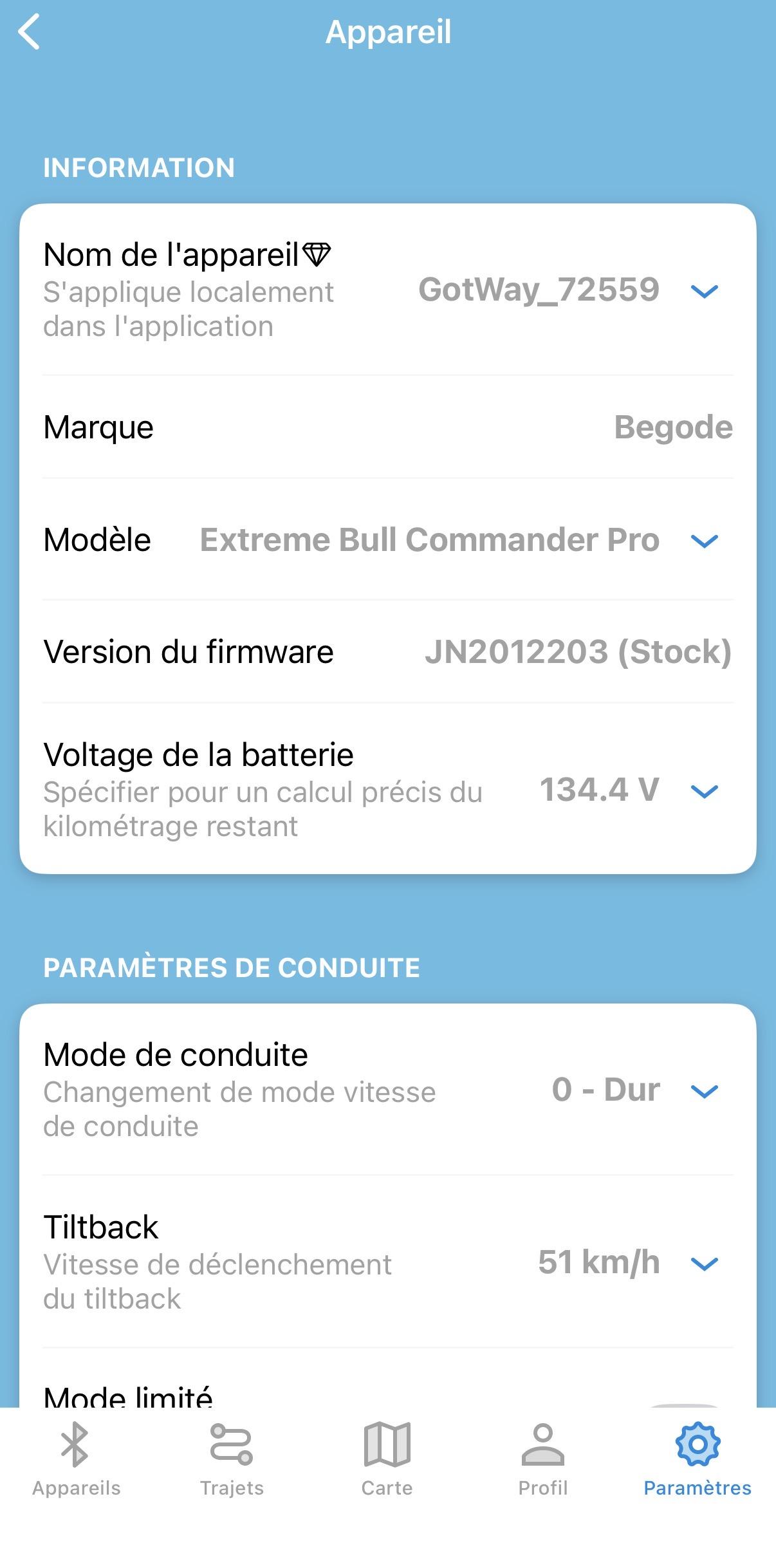Change the Modèle selection

(703, 541)
